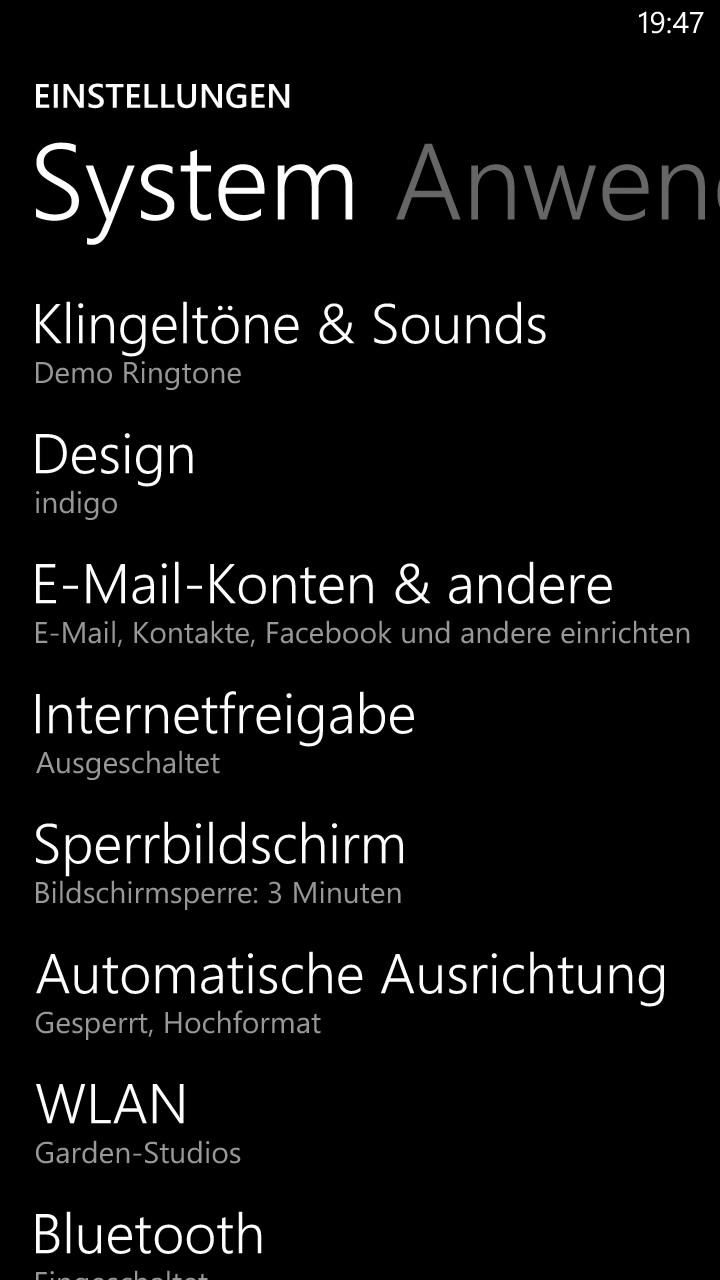This screenshot has height=1280, width=720.
Task: Switch to the Anwendungen pivot tab
Action: tap(558, 185)
